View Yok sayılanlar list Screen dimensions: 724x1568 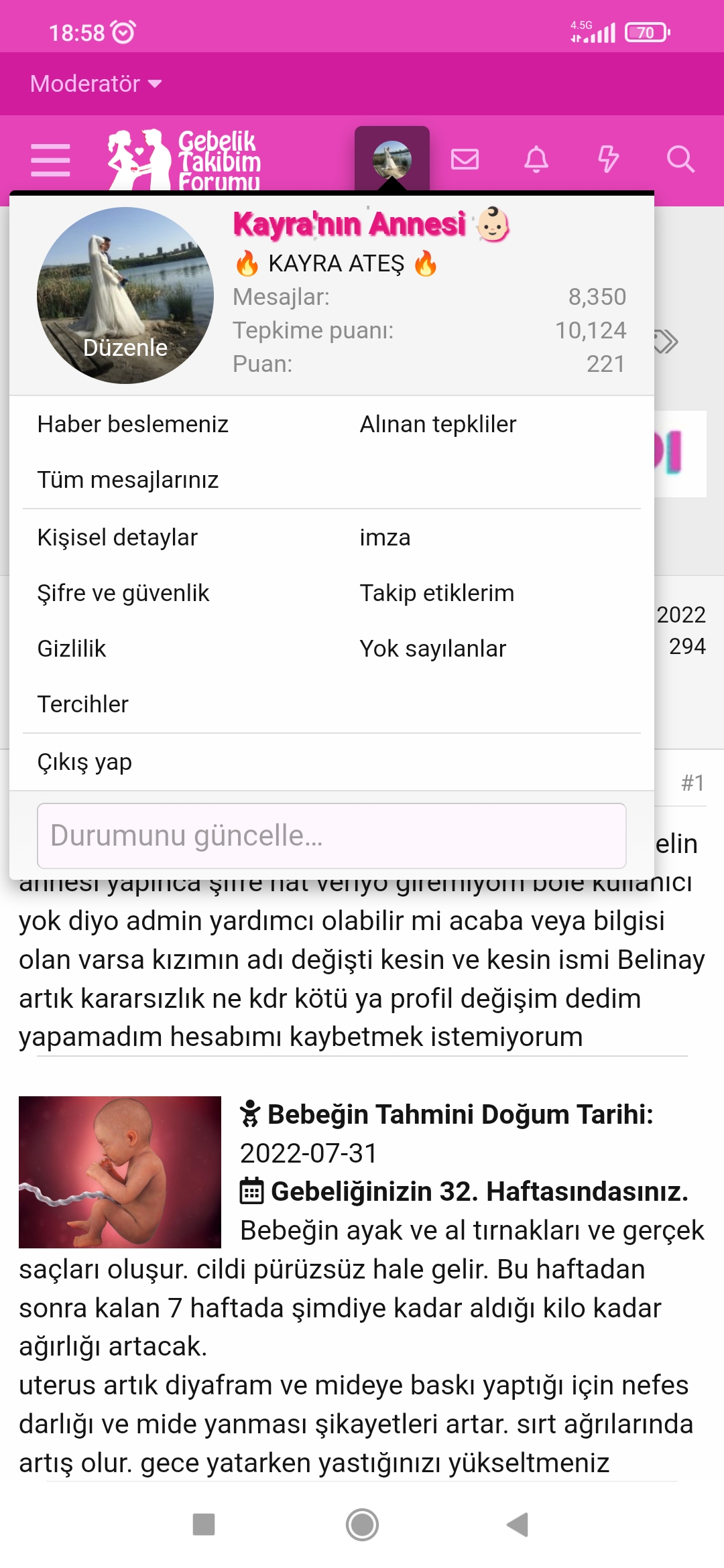(432, 649)
